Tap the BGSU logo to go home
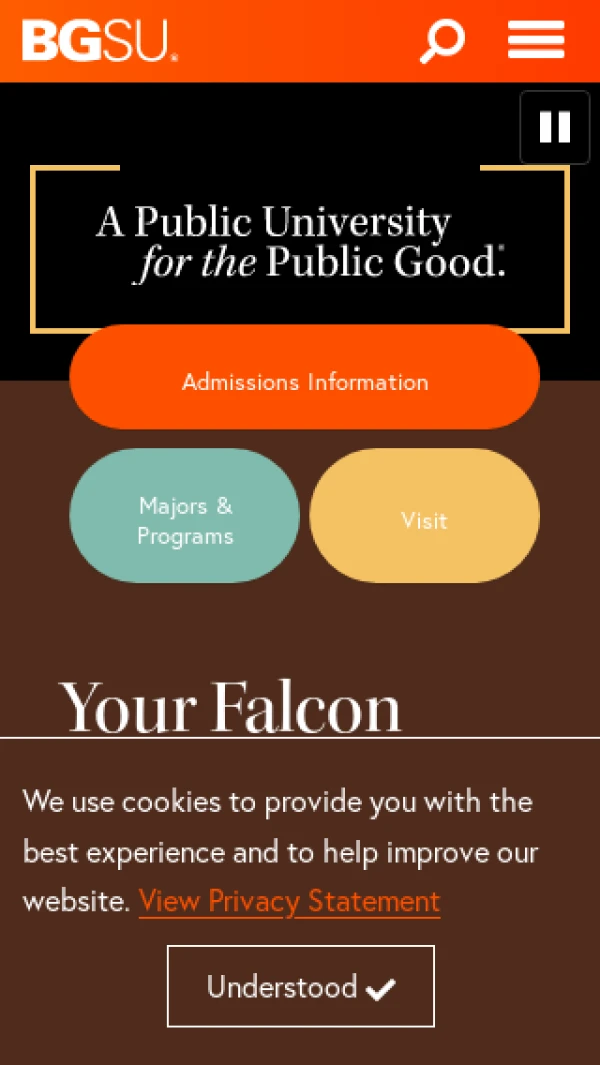The height and width of the screenshot is (1065, 600). 100,41
